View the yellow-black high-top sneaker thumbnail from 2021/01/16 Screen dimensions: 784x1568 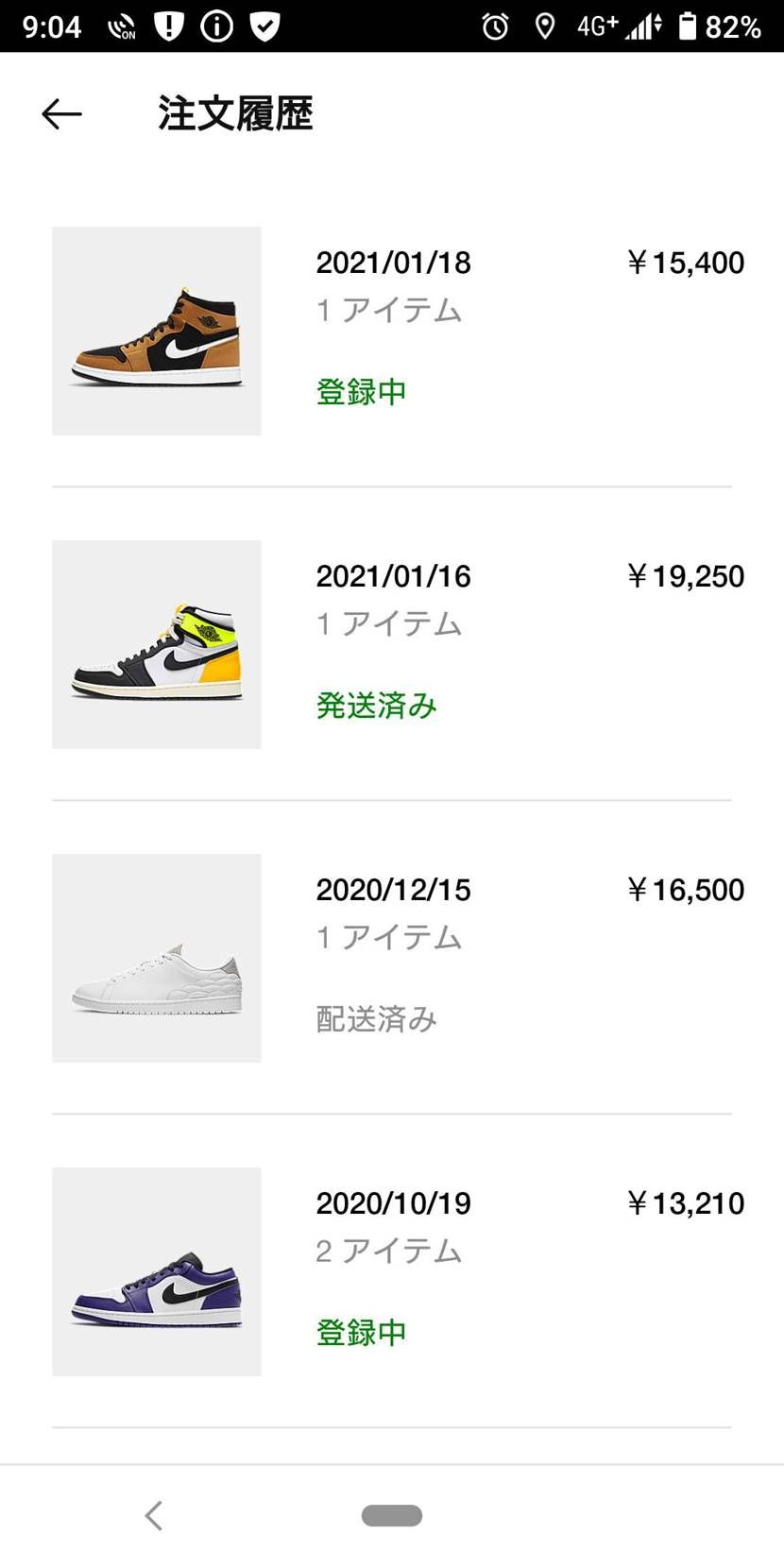[x=156, y=643]
